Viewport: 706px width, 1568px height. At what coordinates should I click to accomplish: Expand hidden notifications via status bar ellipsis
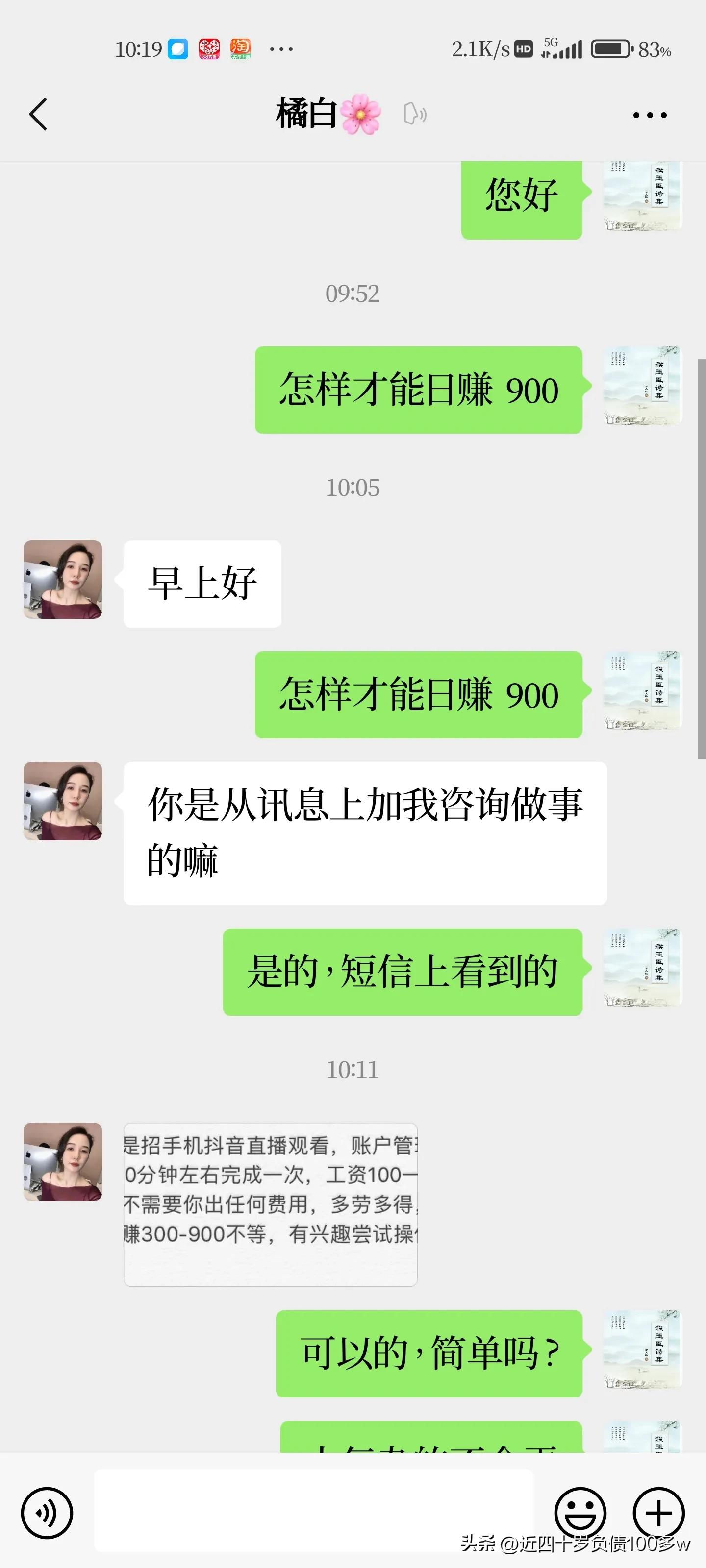tap(281, 49)
